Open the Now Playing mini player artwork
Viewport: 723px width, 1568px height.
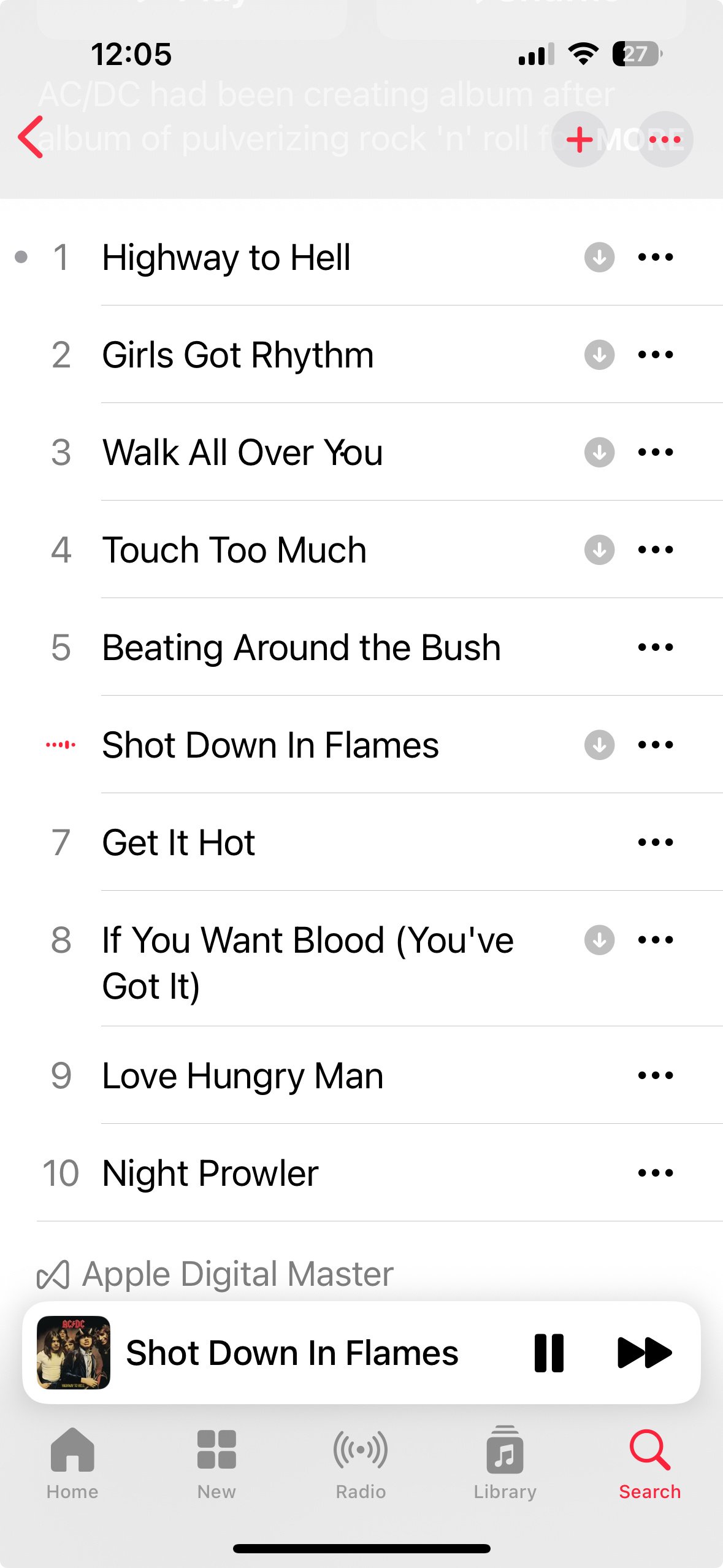point(74,1353)
